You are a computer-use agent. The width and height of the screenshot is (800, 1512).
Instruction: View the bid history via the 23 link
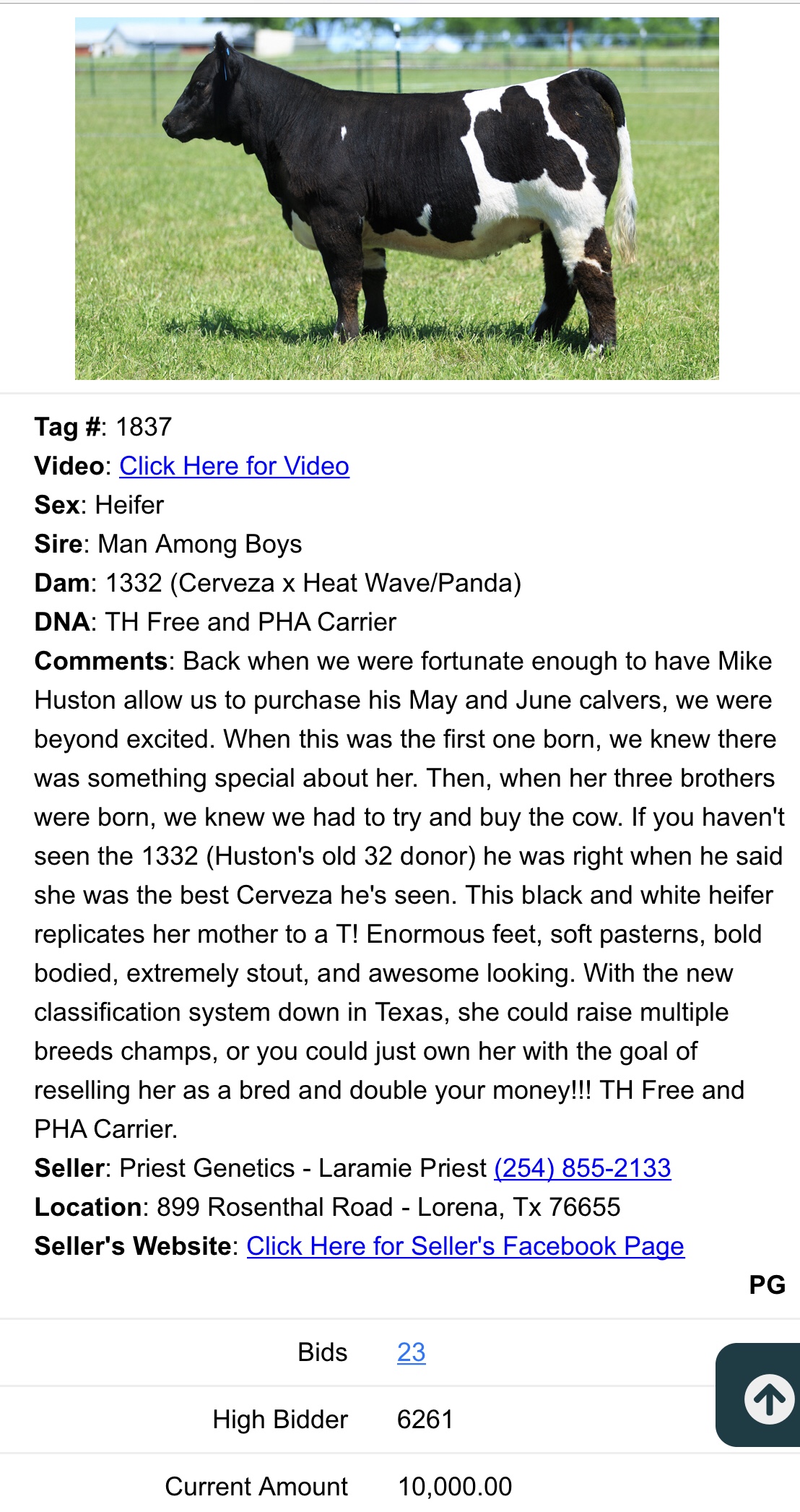pos(411,1352)
